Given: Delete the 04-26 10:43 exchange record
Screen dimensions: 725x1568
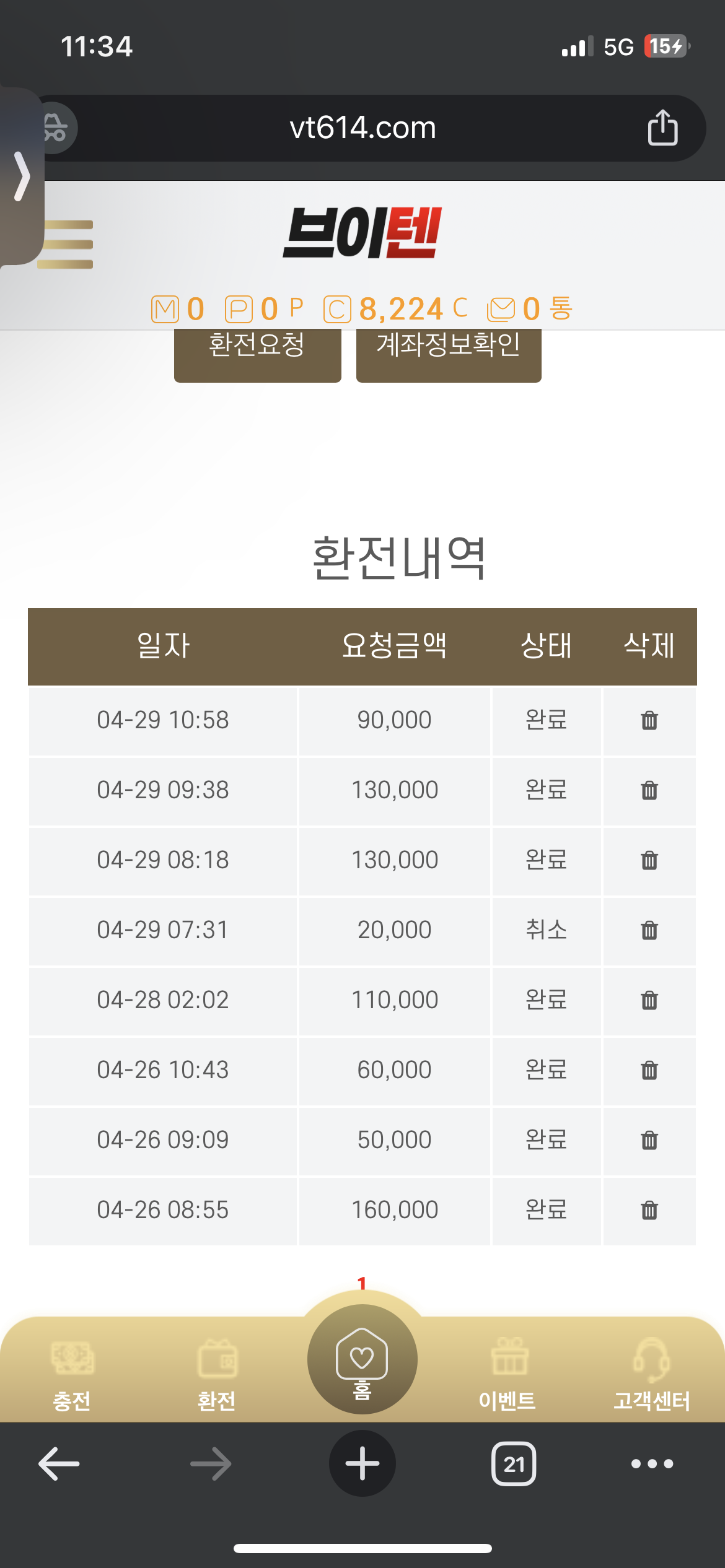Looking at the screenshot, I should (649, 1070).
